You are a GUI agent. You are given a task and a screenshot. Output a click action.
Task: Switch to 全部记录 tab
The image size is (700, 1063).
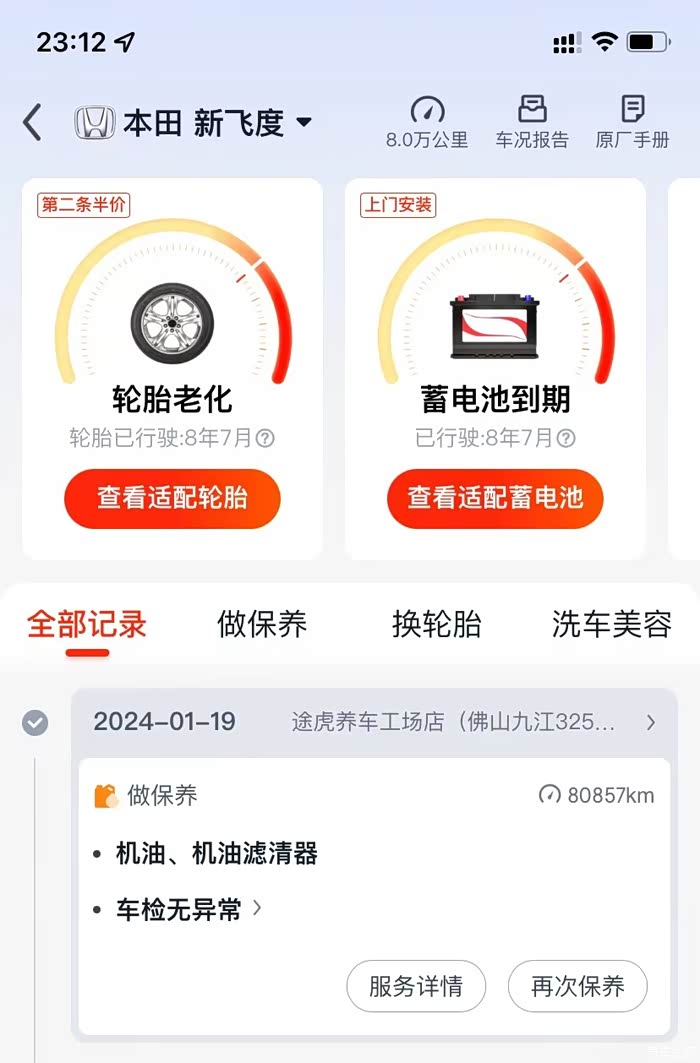click(x=87, y=624)
